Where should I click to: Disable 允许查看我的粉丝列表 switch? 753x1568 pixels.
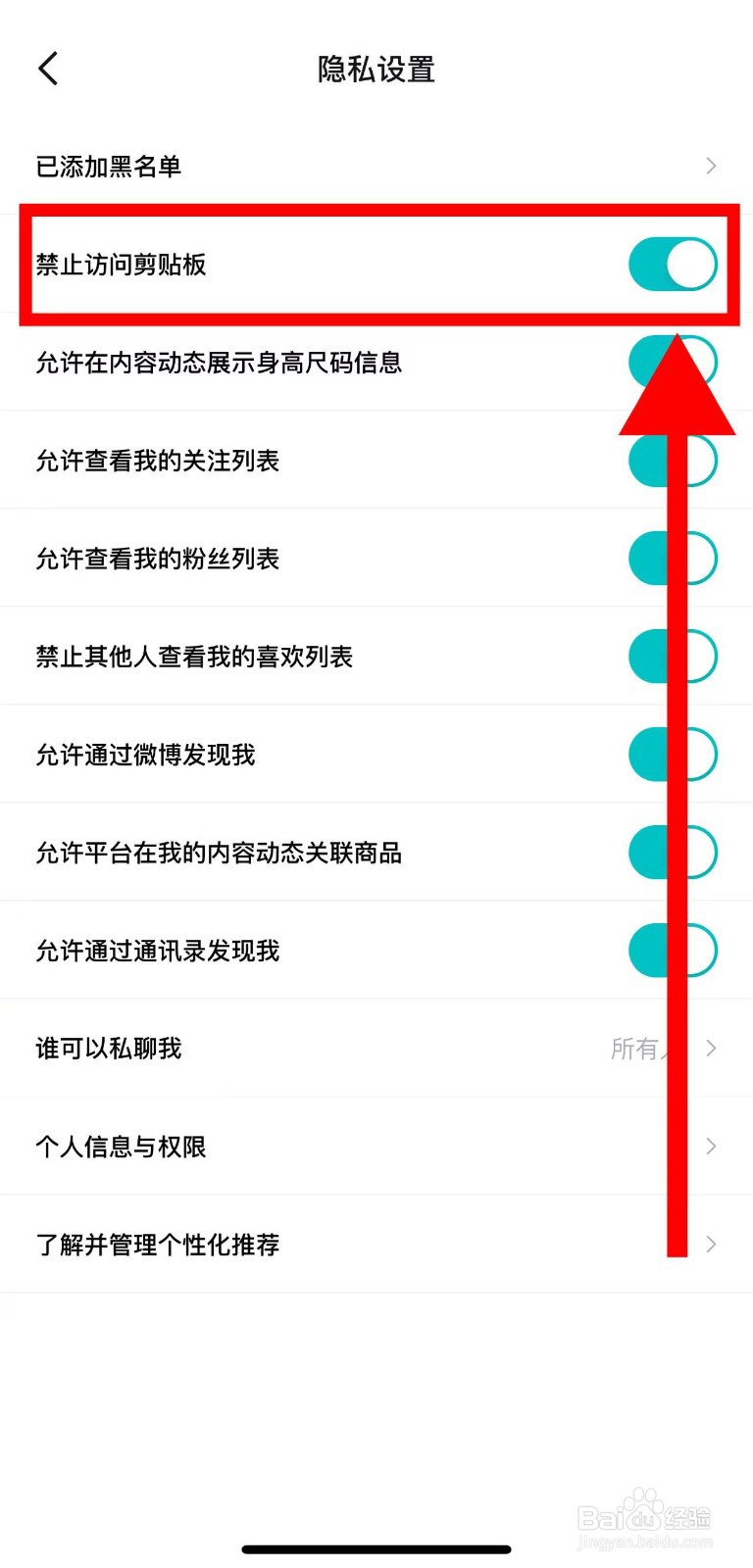[672, 558]
